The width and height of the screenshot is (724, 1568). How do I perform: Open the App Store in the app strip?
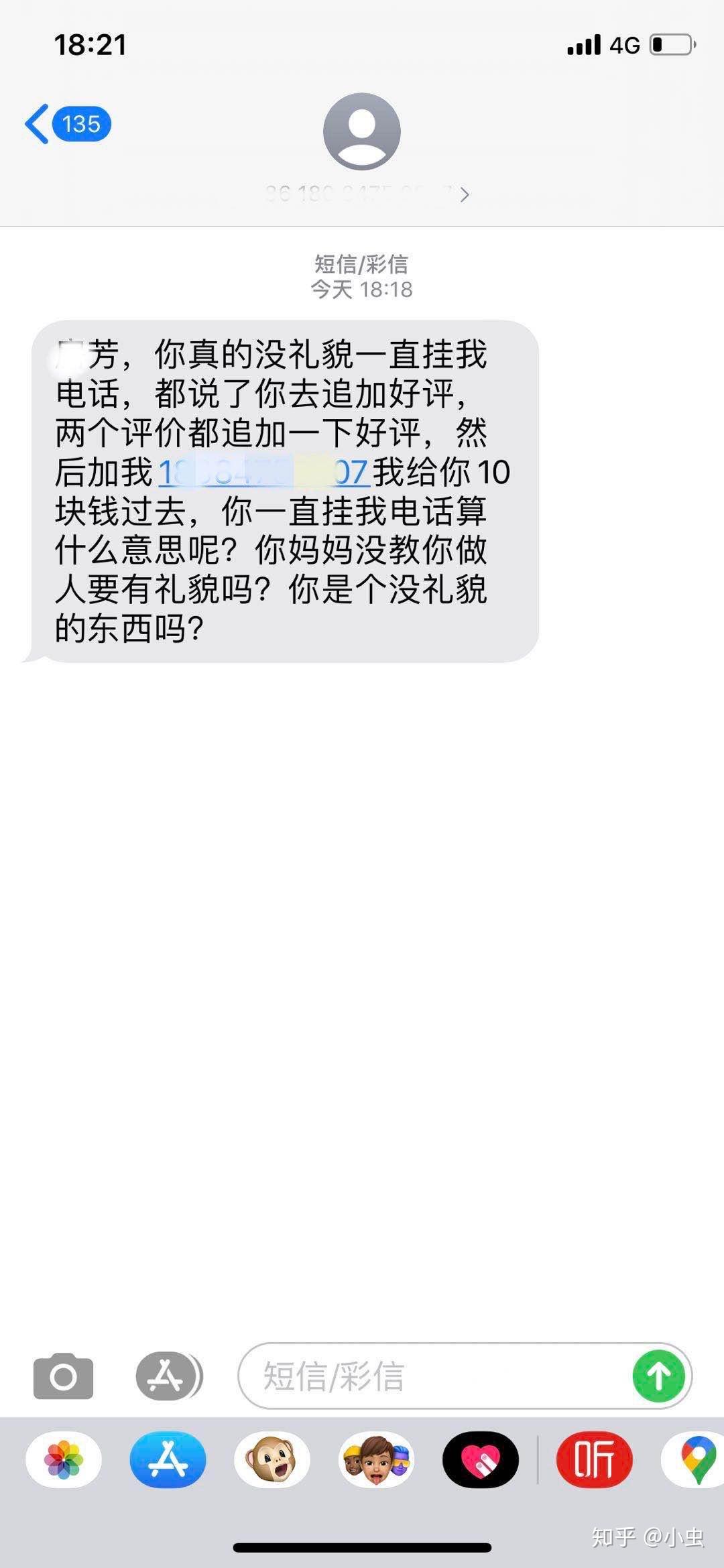coord(168,1459)
